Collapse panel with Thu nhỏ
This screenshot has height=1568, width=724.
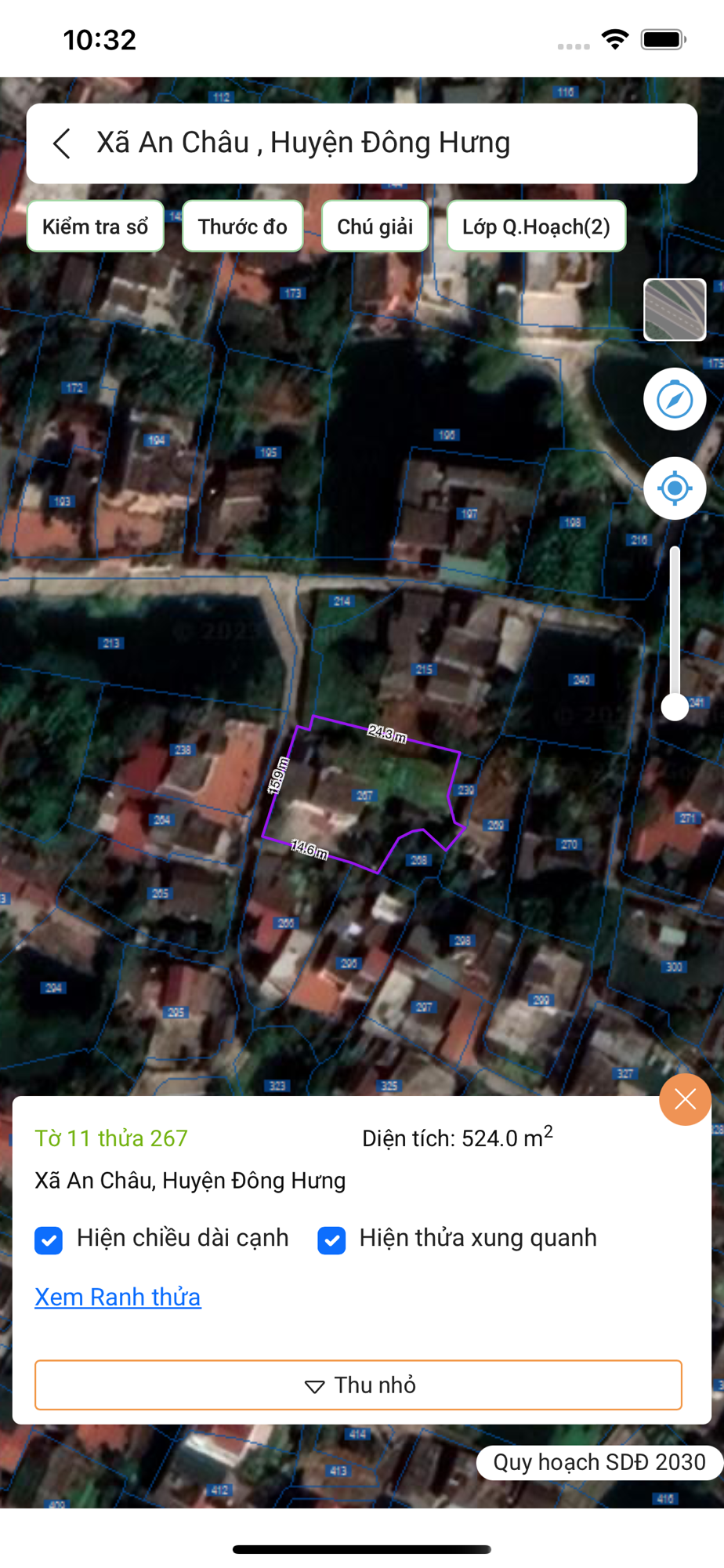pyautogui.click(x=358, y=1385)
